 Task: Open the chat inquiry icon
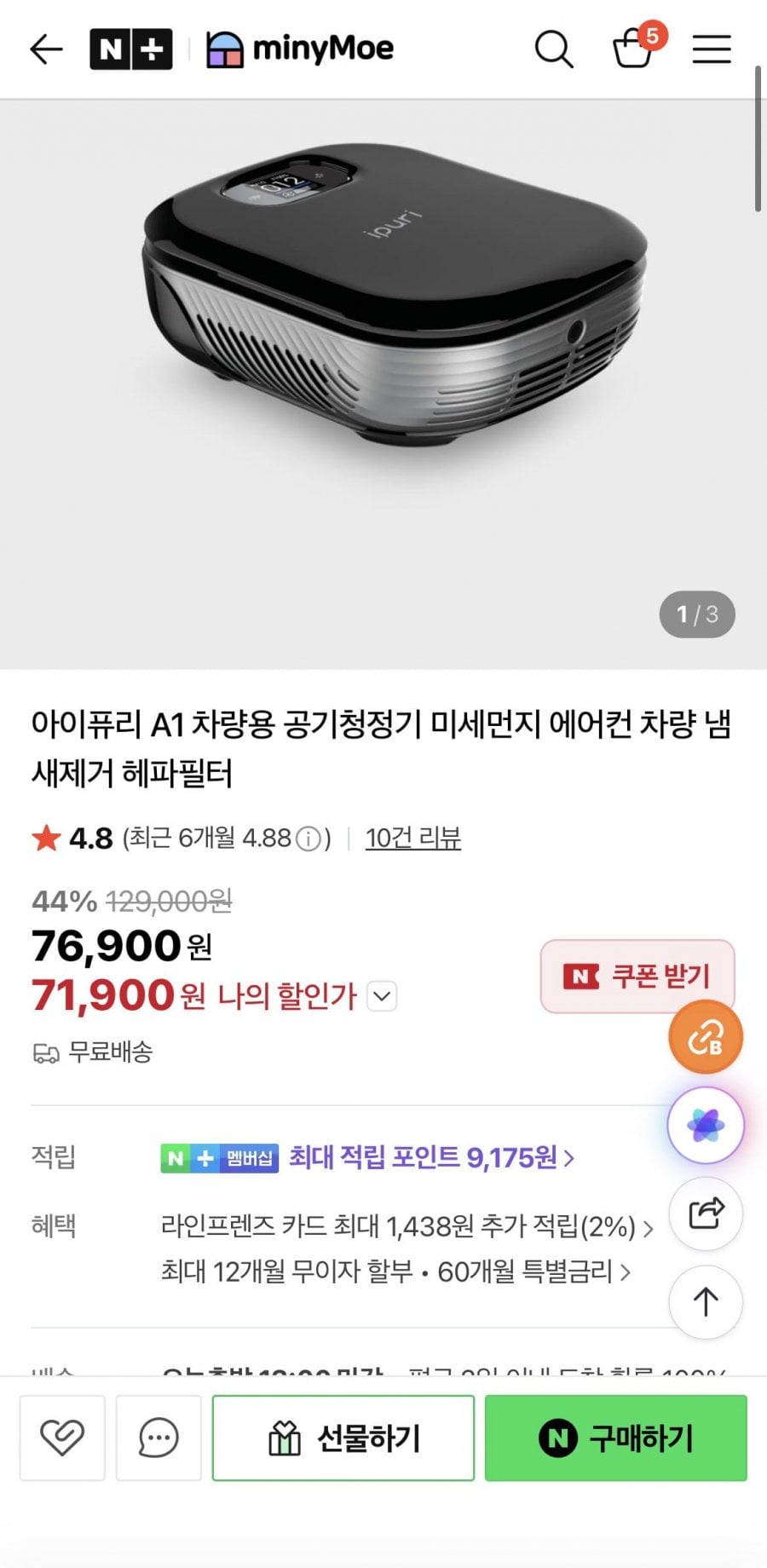click(x=158, y=1437)
